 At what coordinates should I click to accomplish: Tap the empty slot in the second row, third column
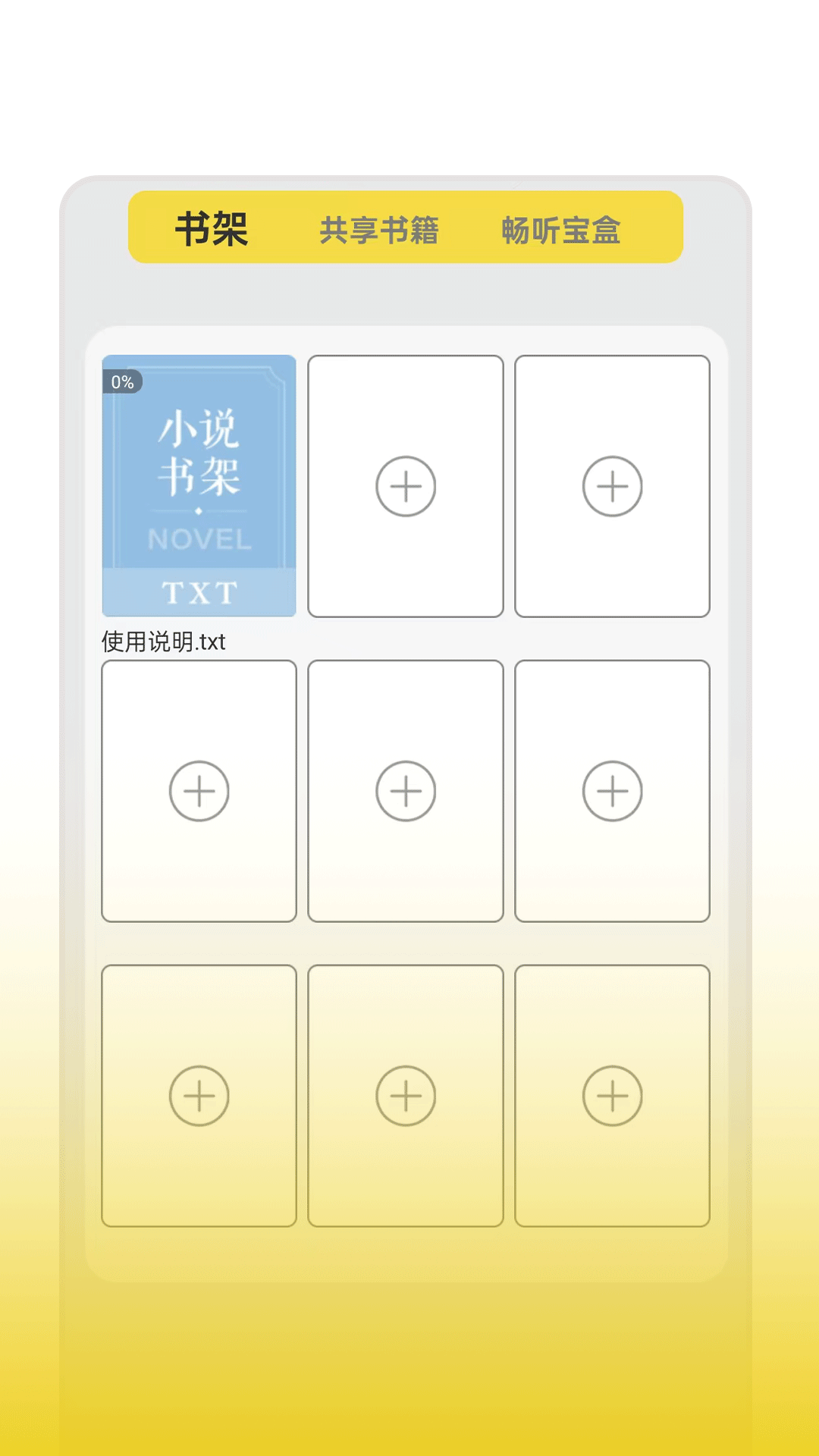click(x=612, y=791)
